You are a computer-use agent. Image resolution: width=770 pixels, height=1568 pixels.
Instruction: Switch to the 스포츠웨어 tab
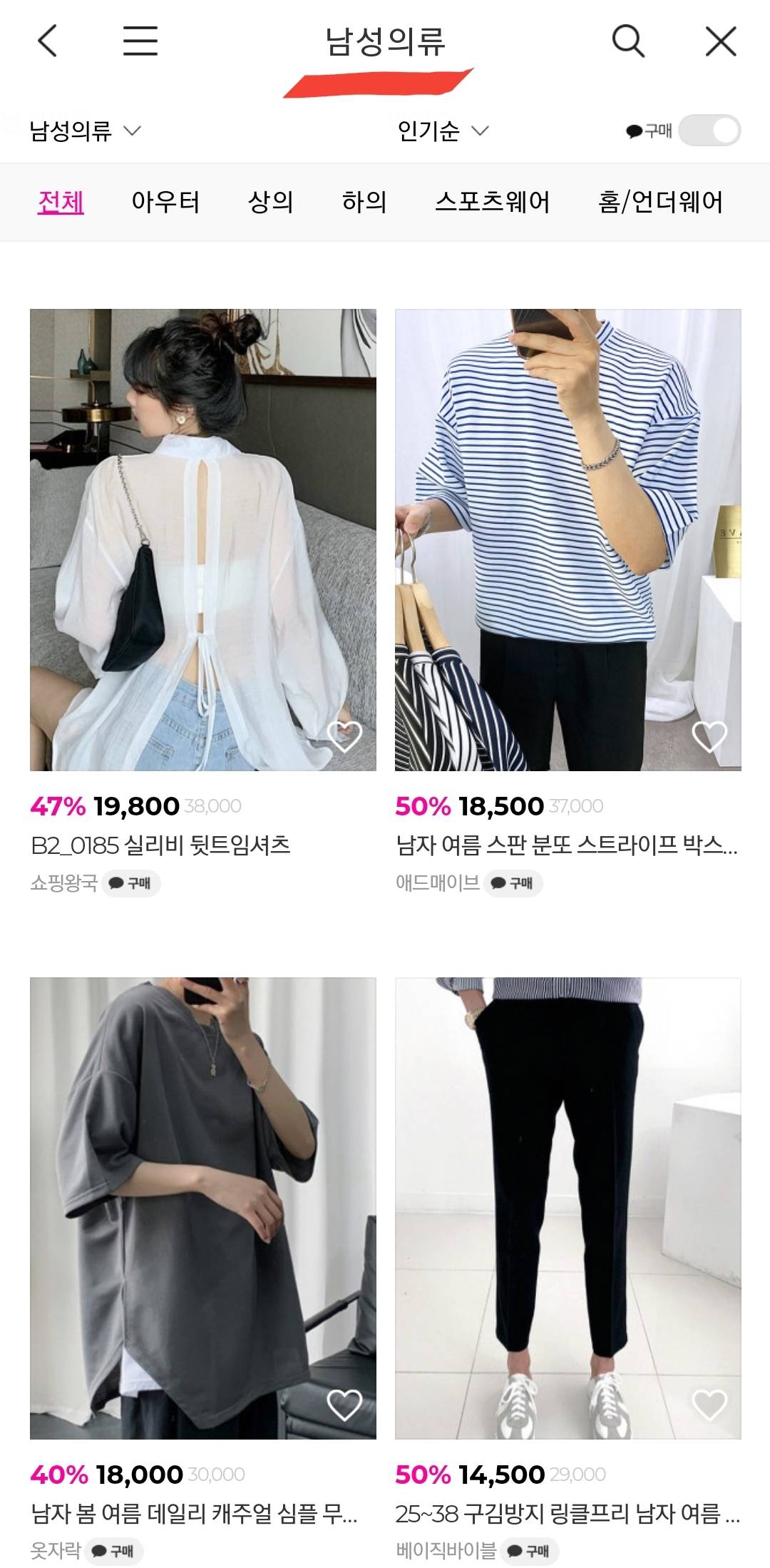coord(492,202)
